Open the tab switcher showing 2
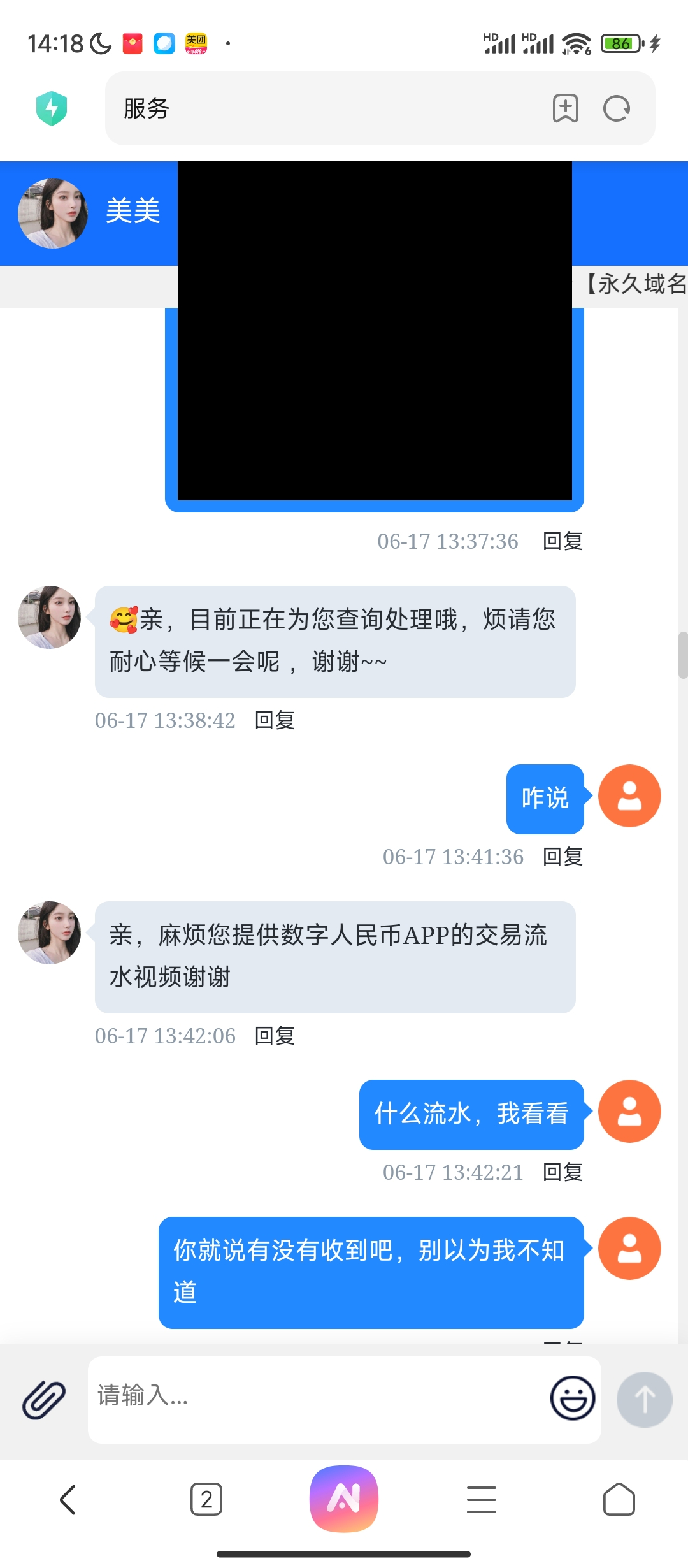688x1568 pixels. pyautogui.click(x=206, y=1499)
